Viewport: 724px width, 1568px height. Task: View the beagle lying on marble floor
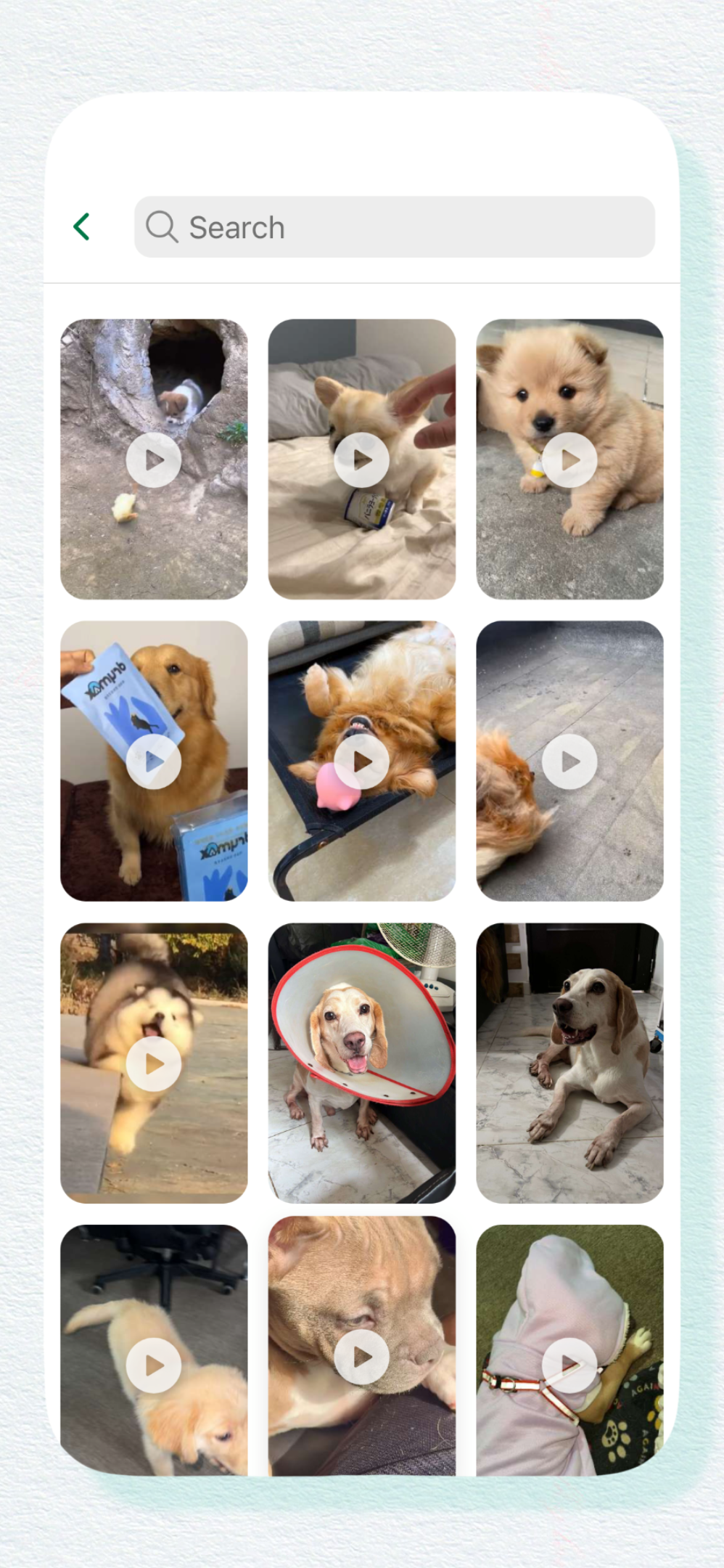pos(569,1063)
